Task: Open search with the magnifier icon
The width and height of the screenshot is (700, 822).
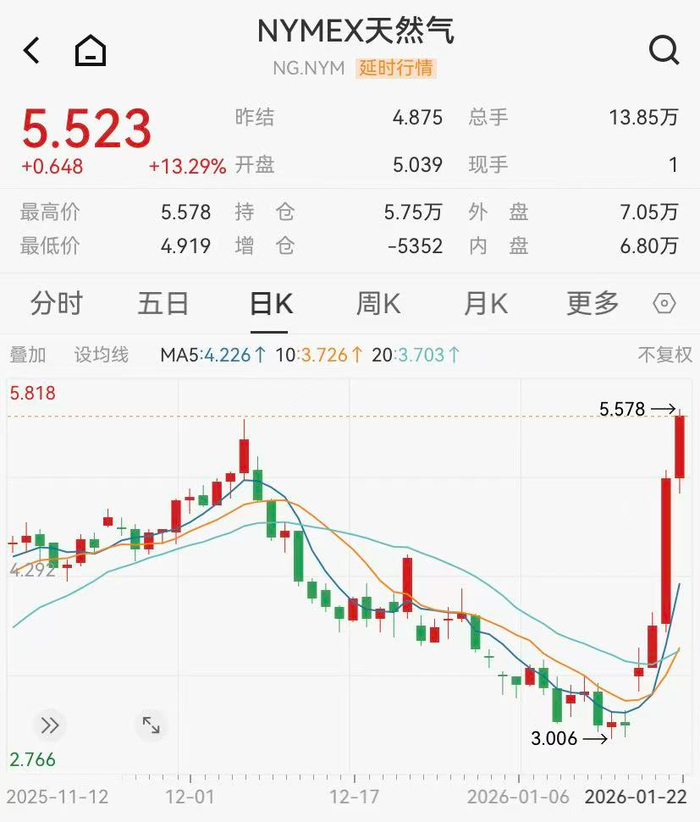Action: click(664, 49)
